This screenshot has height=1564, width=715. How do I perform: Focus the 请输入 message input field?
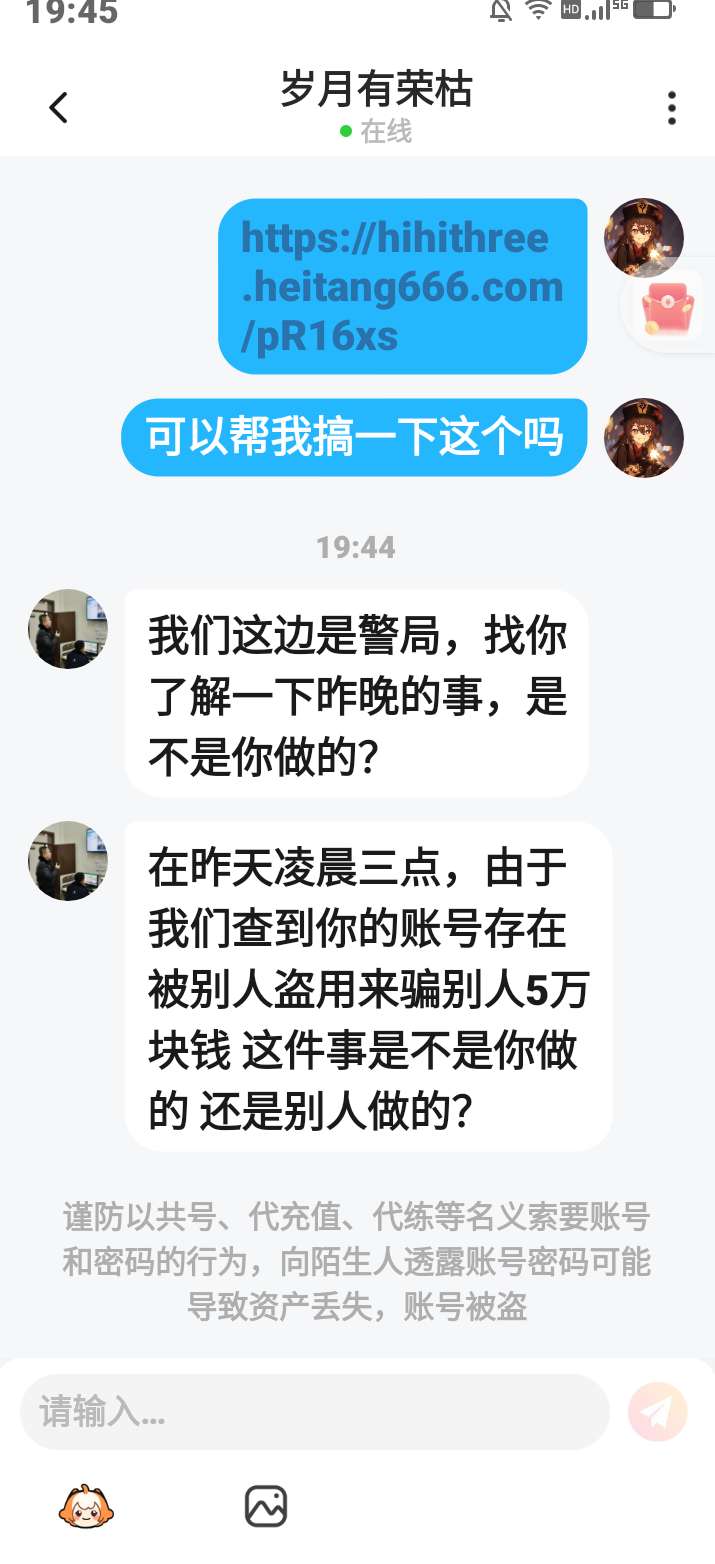click(314, 1412)
